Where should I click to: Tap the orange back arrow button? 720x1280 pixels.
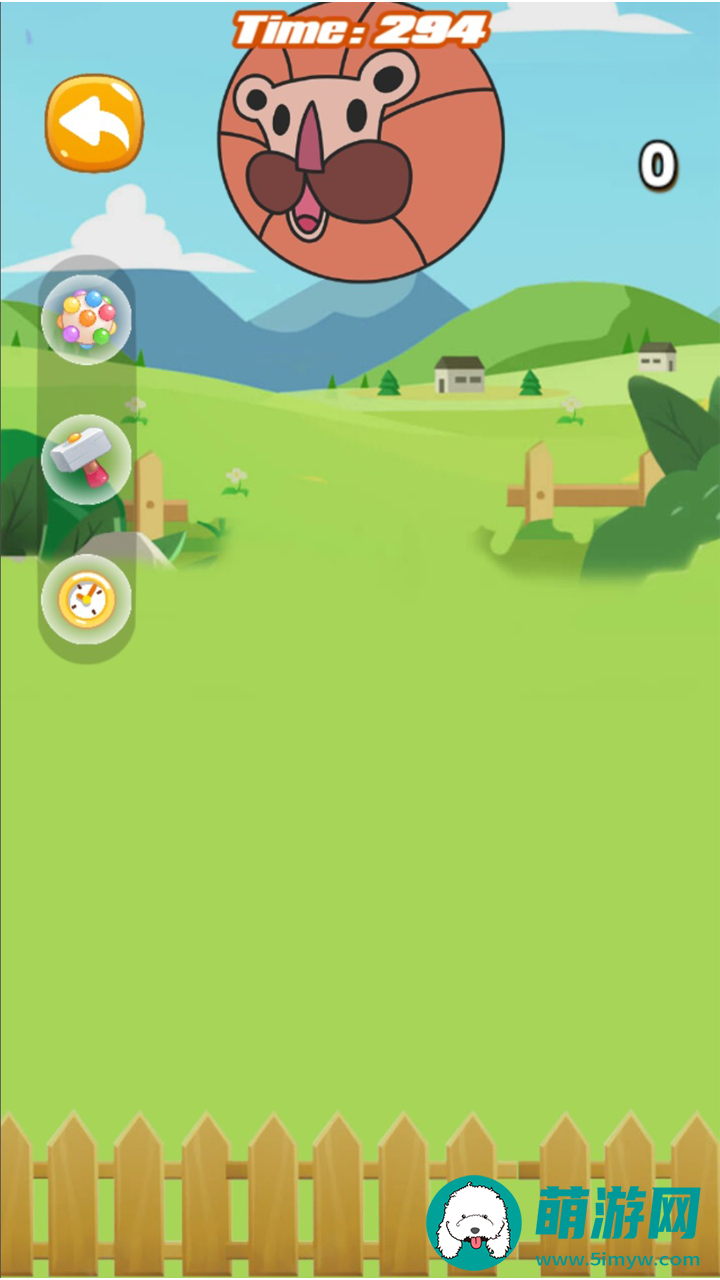(x=94, y=123)
